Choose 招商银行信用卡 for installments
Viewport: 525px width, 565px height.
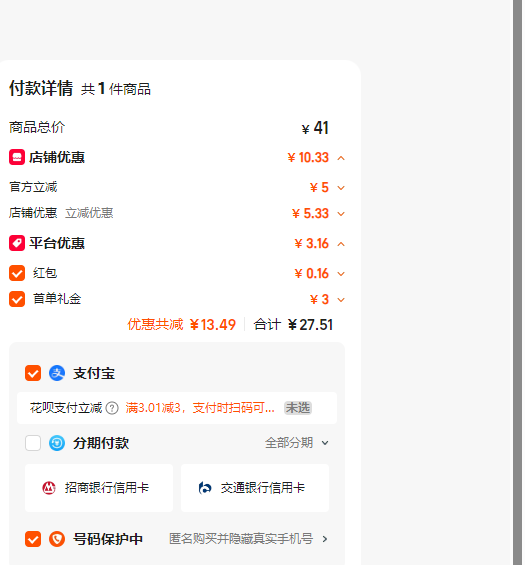pyautogui.click(x=99, y=488)
